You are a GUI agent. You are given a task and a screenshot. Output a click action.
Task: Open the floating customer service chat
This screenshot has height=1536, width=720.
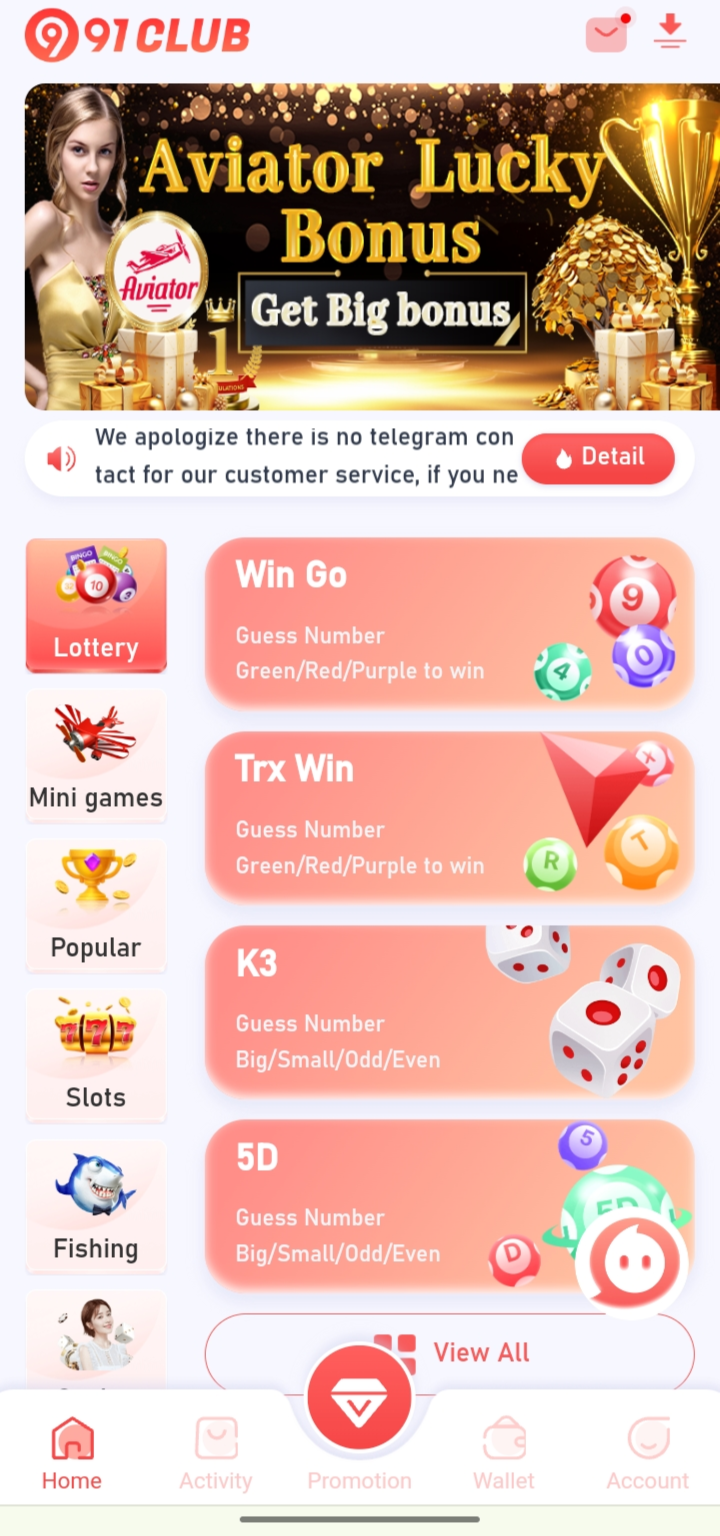632,1260
